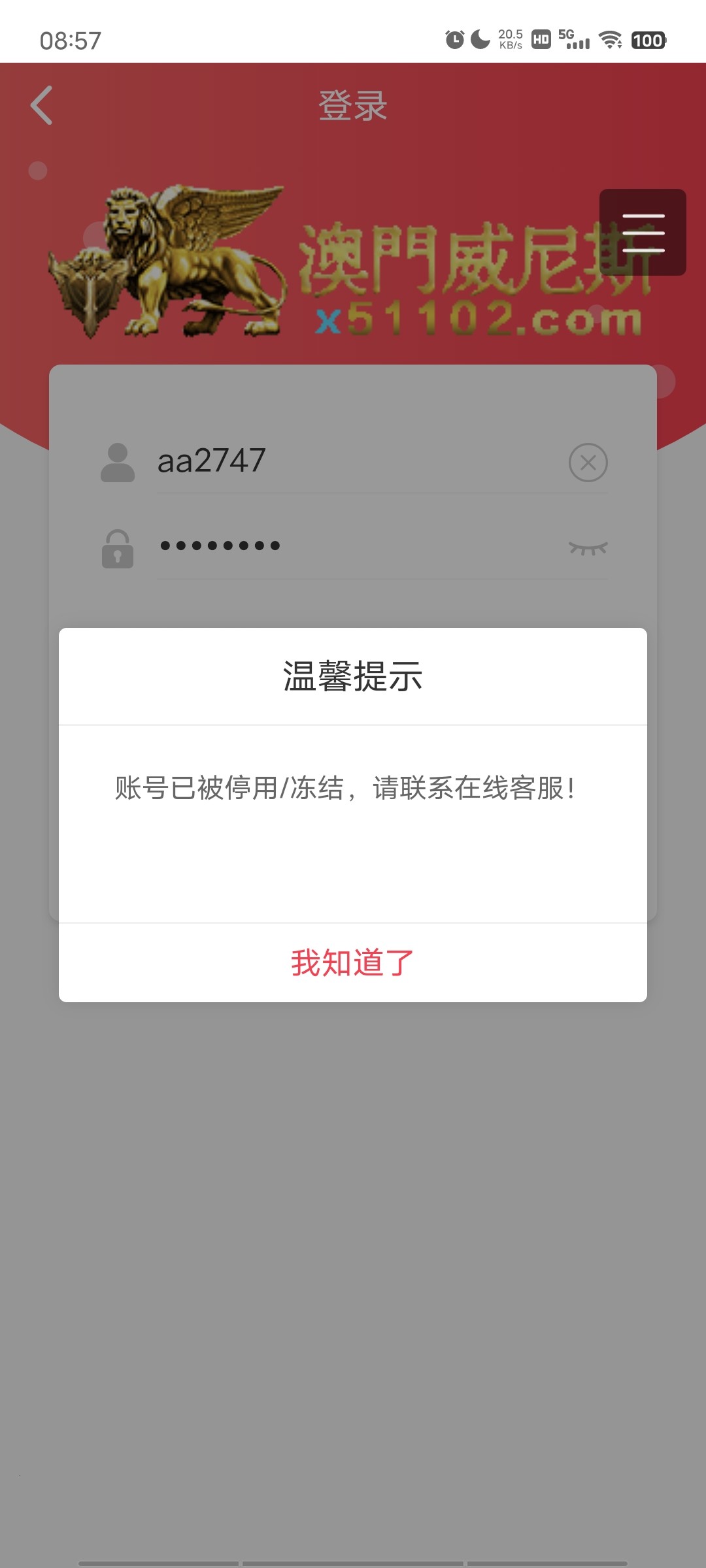Image resolution: width=706 pixels, height=1568 pixels.
Task: Edit the username field aa2747
Action: click(353, 461)
